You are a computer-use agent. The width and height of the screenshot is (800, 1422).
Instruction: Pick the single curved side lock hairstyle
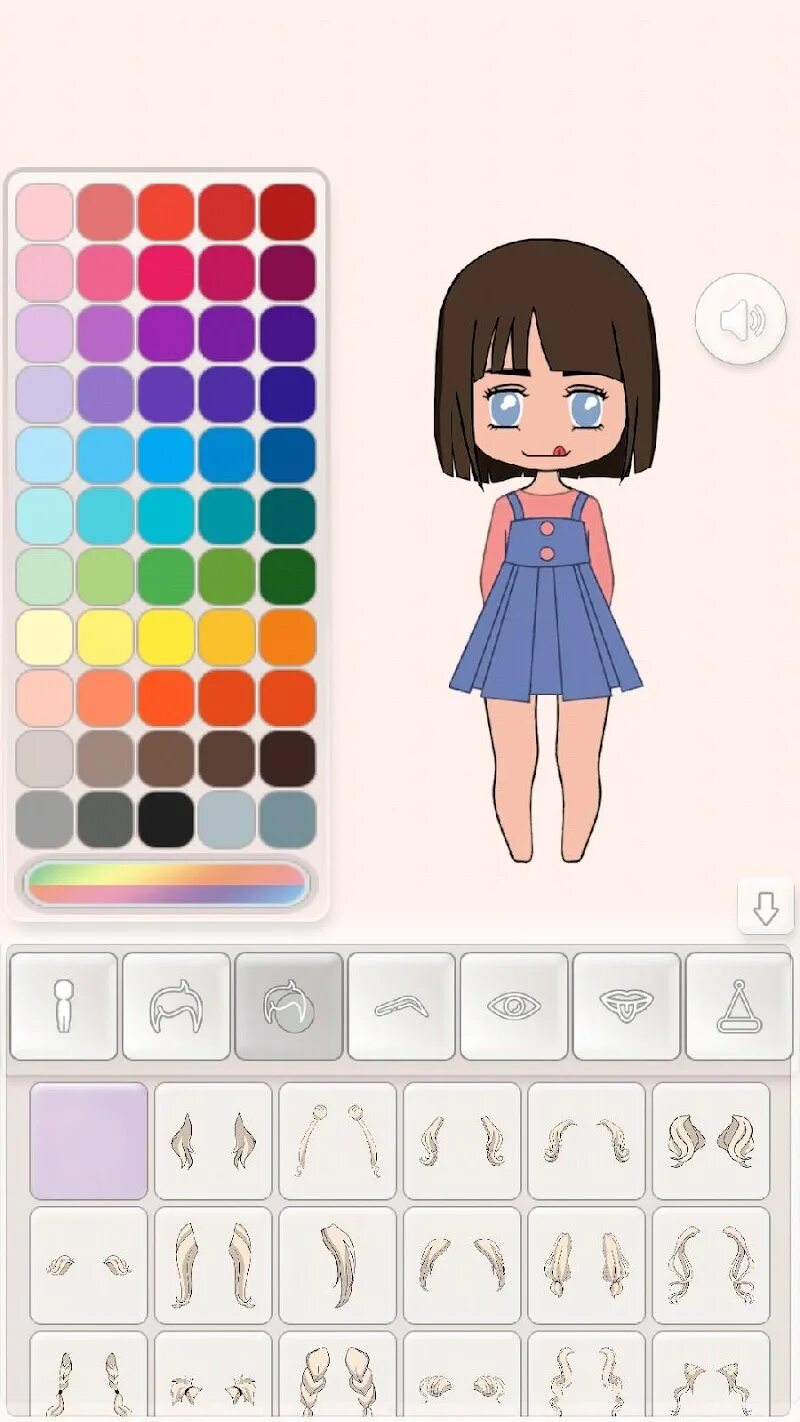coord(338,1265)
